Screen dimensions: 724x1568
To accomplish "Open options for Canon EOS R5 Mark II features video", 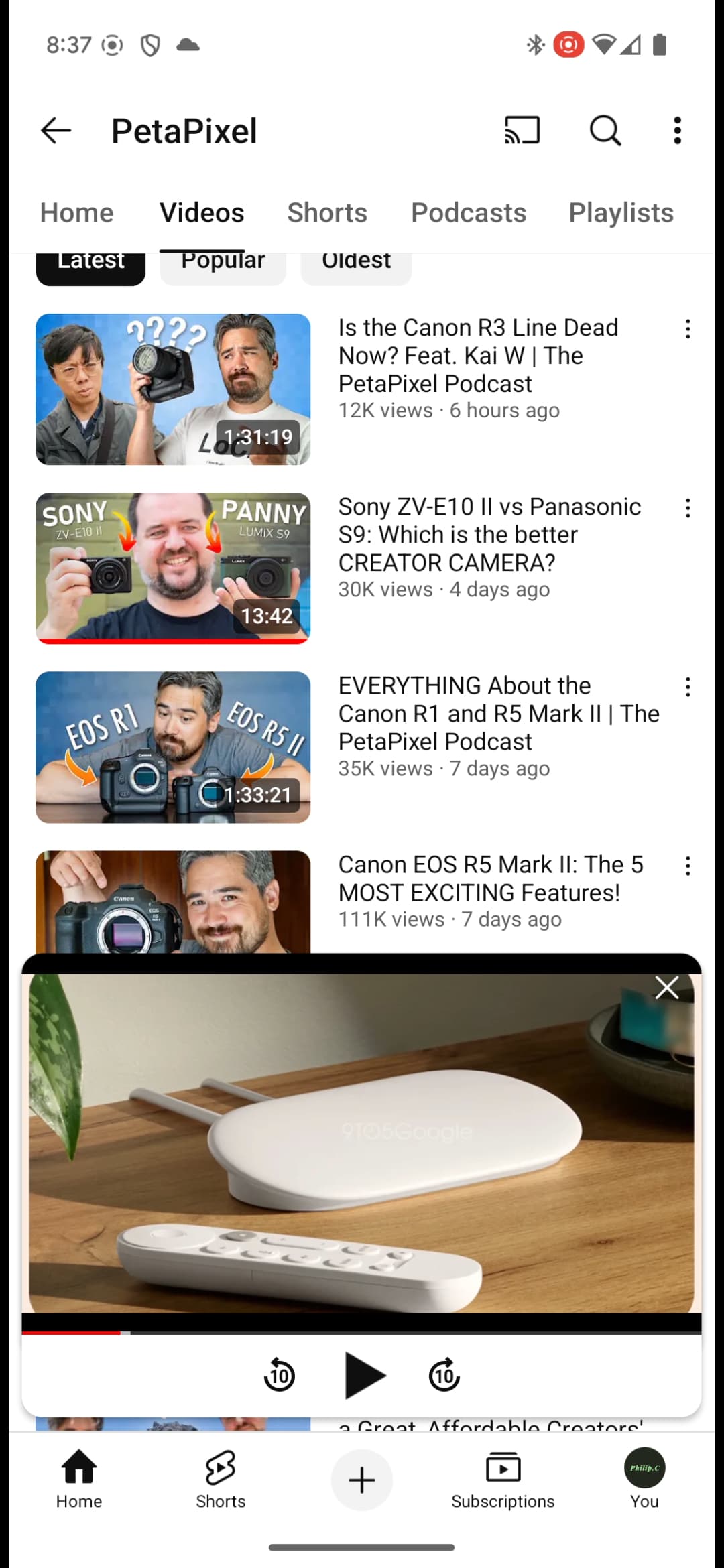I will (x=688, y=866).
